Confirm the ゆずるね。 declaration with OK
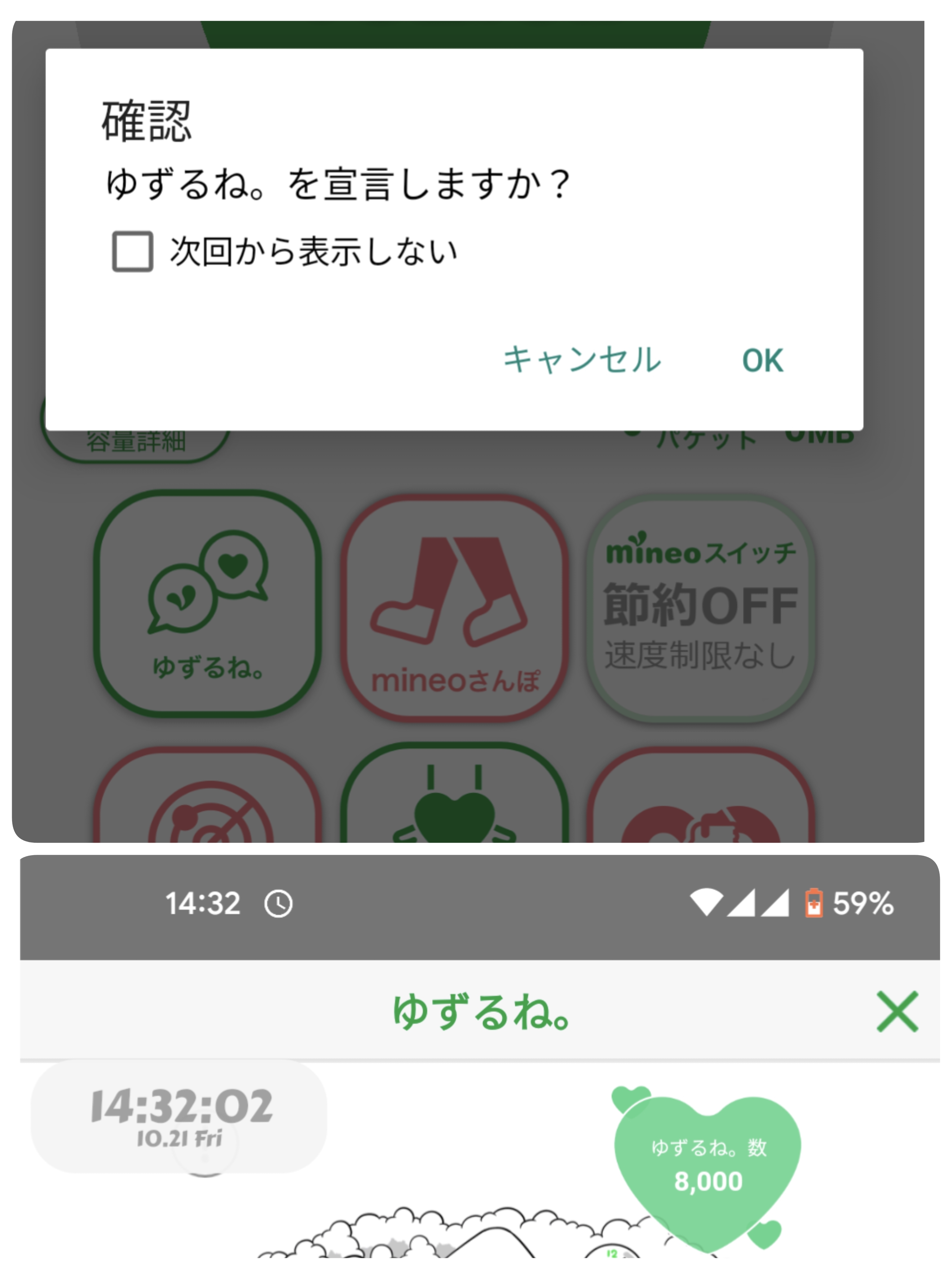The height and width of the screenshot is (1270, 952). point(762,361)
